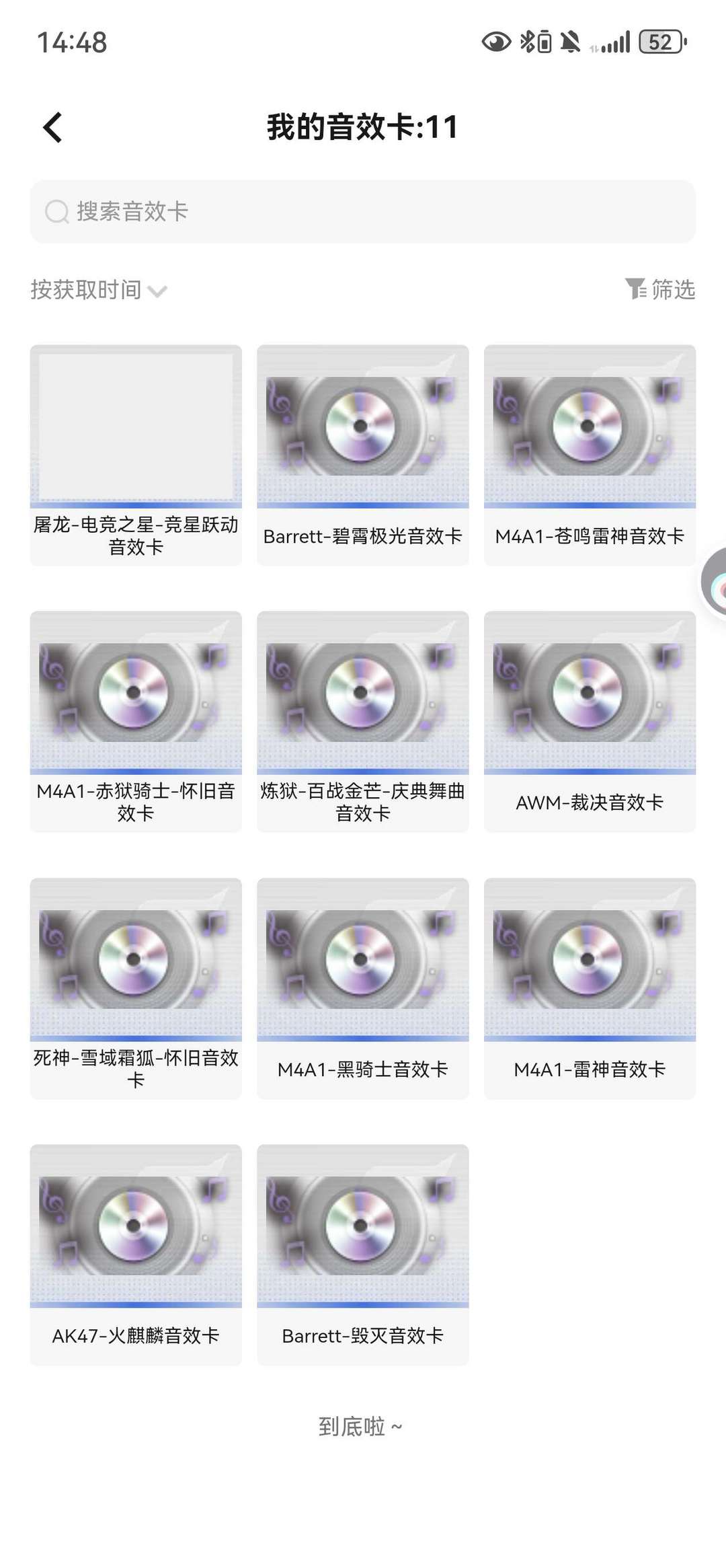Click the muted notification bell icon

[568, 42]
